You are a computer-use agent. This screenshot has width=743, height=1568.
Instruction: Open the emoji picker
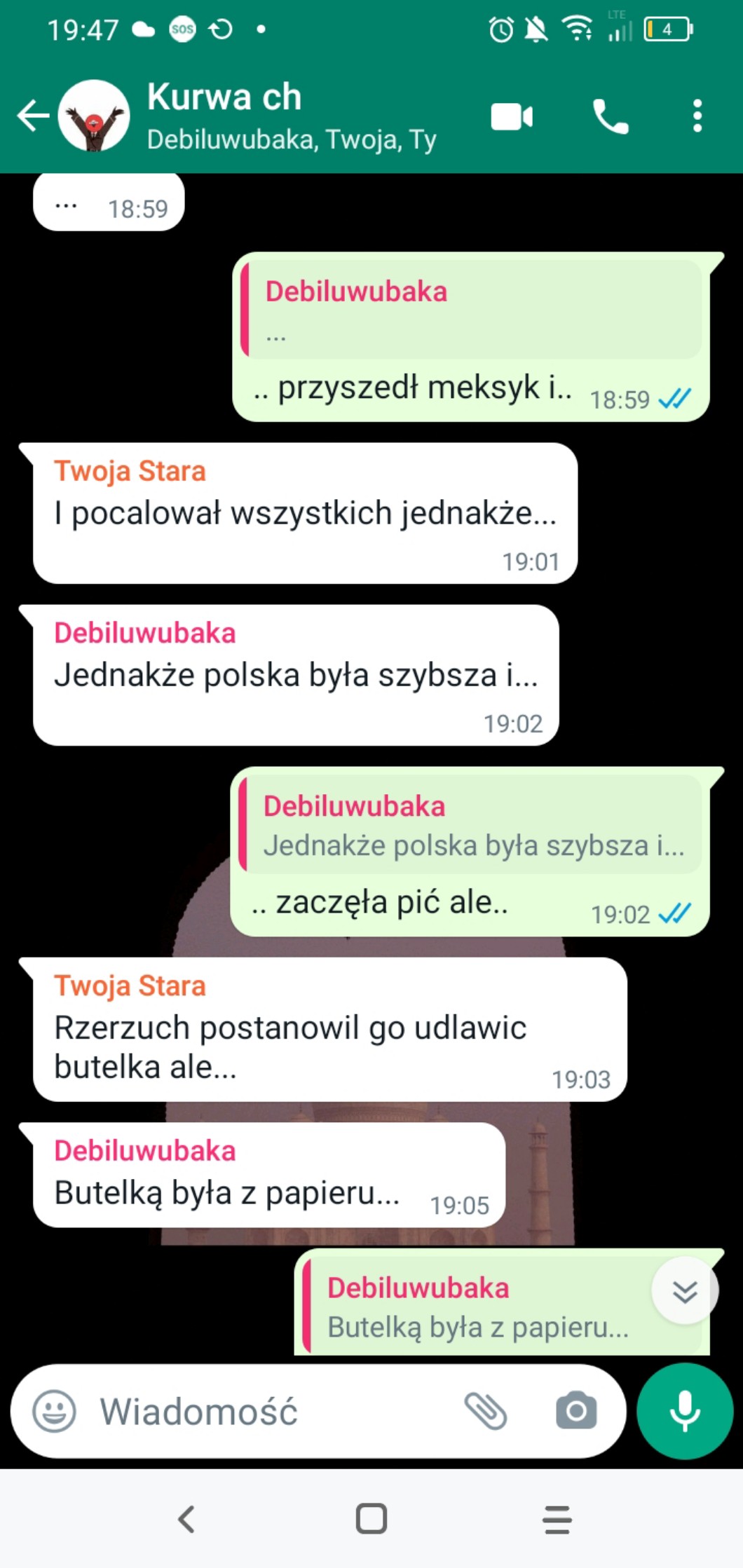pos(54,1411)
